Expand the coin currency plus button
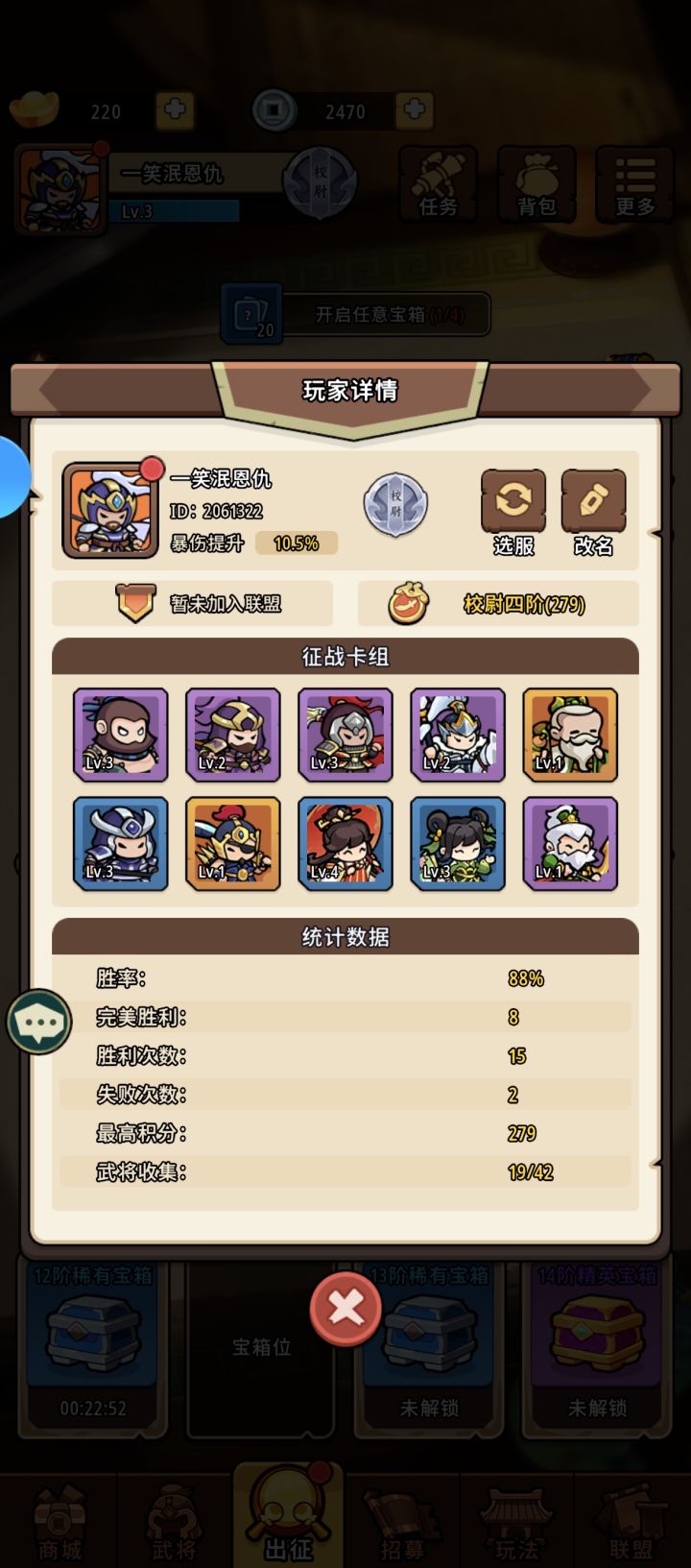Screen dimensions: 691x1568 point(413,109)
